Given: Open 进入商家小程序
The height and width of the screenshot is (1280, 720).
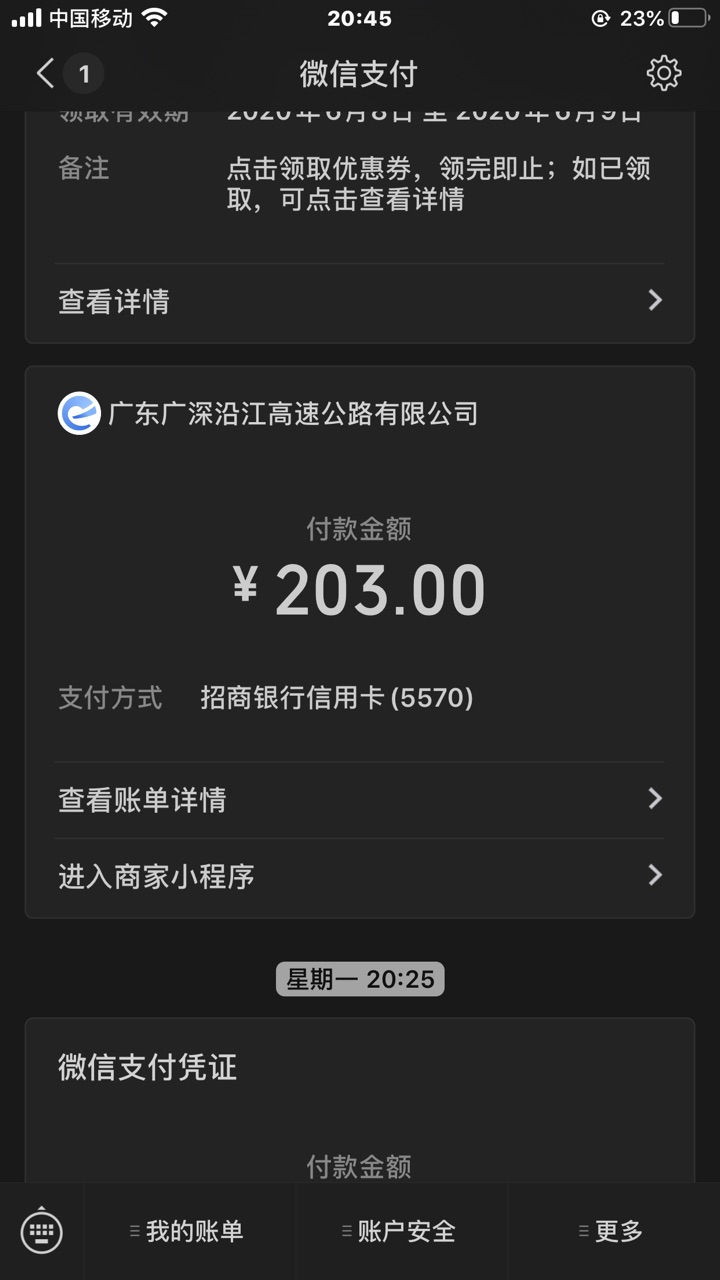Looking at the screenshot, I should [360, 877].
